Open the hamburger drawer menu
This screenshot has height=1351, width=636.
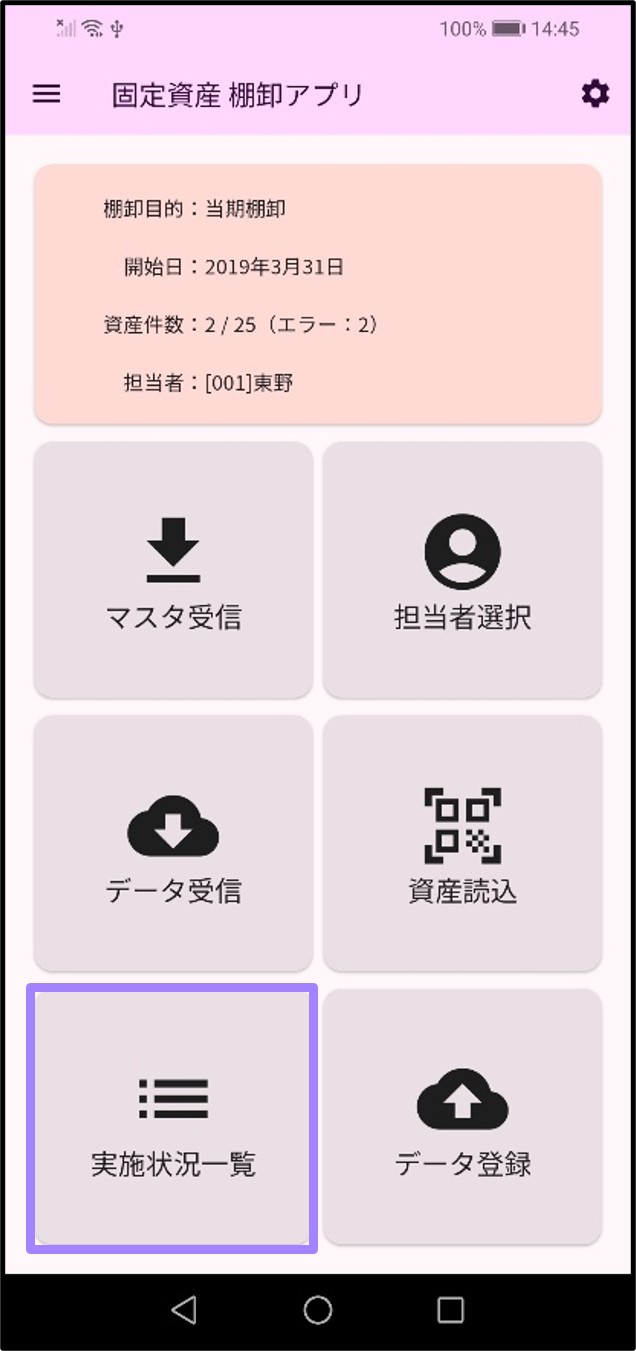tap(47, 94)
